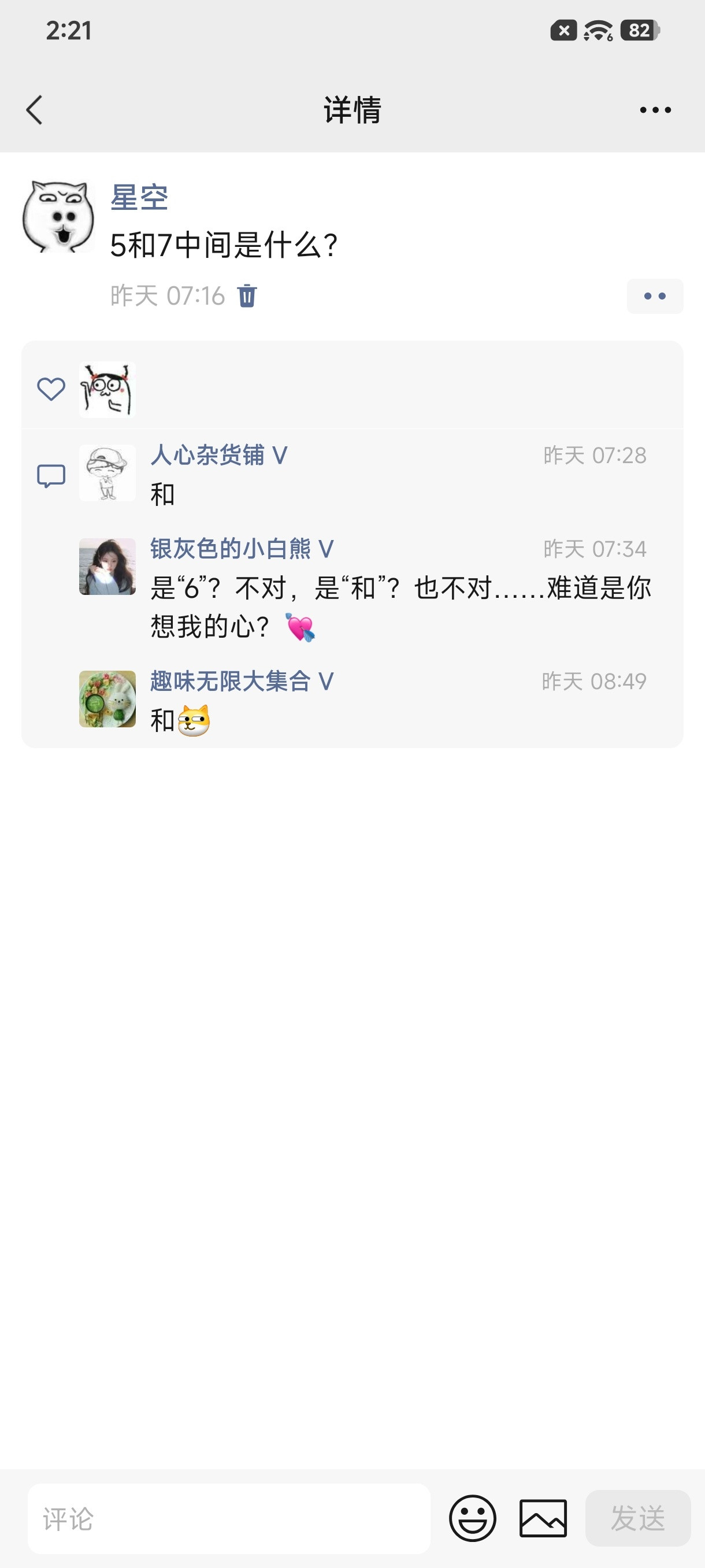Delete the post via trash icon
The image size is (705, 1568).
[x=247, y=297]
